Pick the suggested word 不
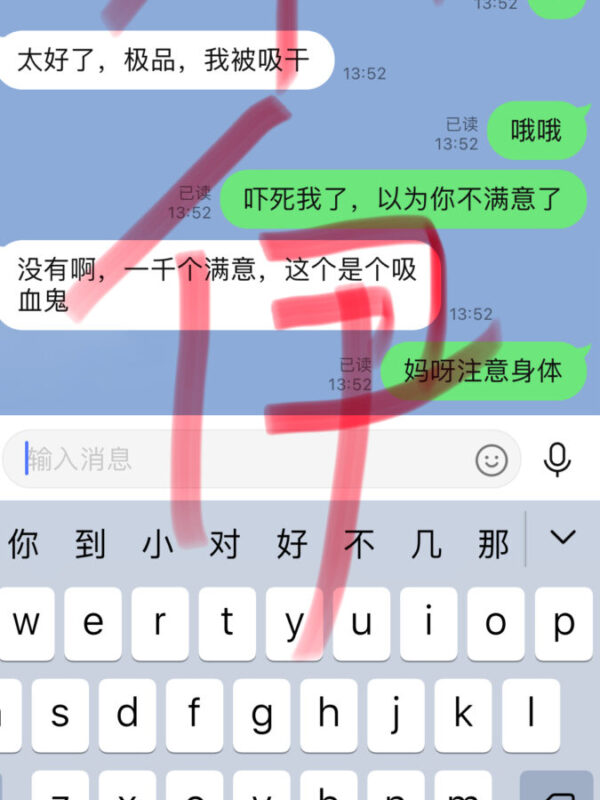 359,544
